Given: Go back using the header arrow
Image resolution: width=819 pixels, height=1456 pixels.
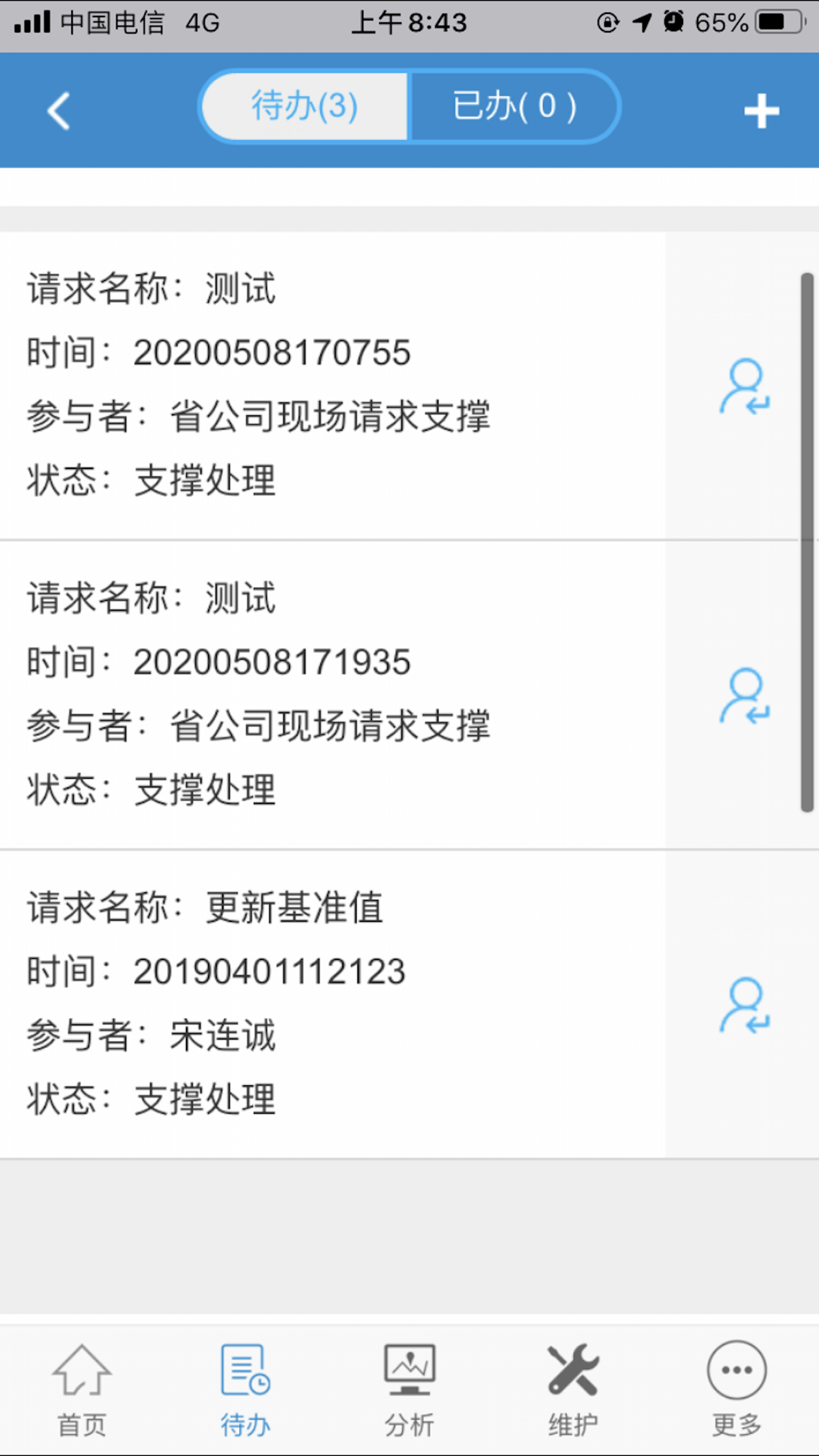Looking at the screenshot, I should pos(59,111).
